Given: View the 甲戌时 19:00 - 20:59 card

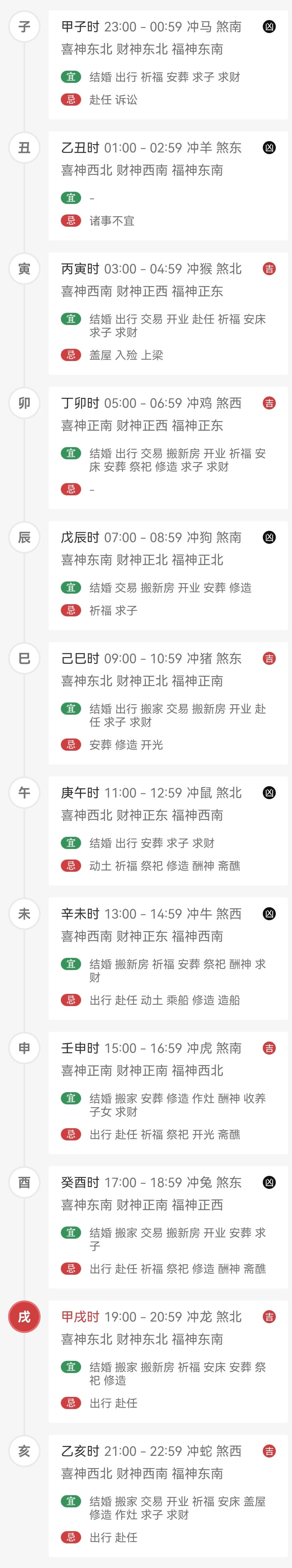Looking at the screenshot, I should [x=168, y=1361].
